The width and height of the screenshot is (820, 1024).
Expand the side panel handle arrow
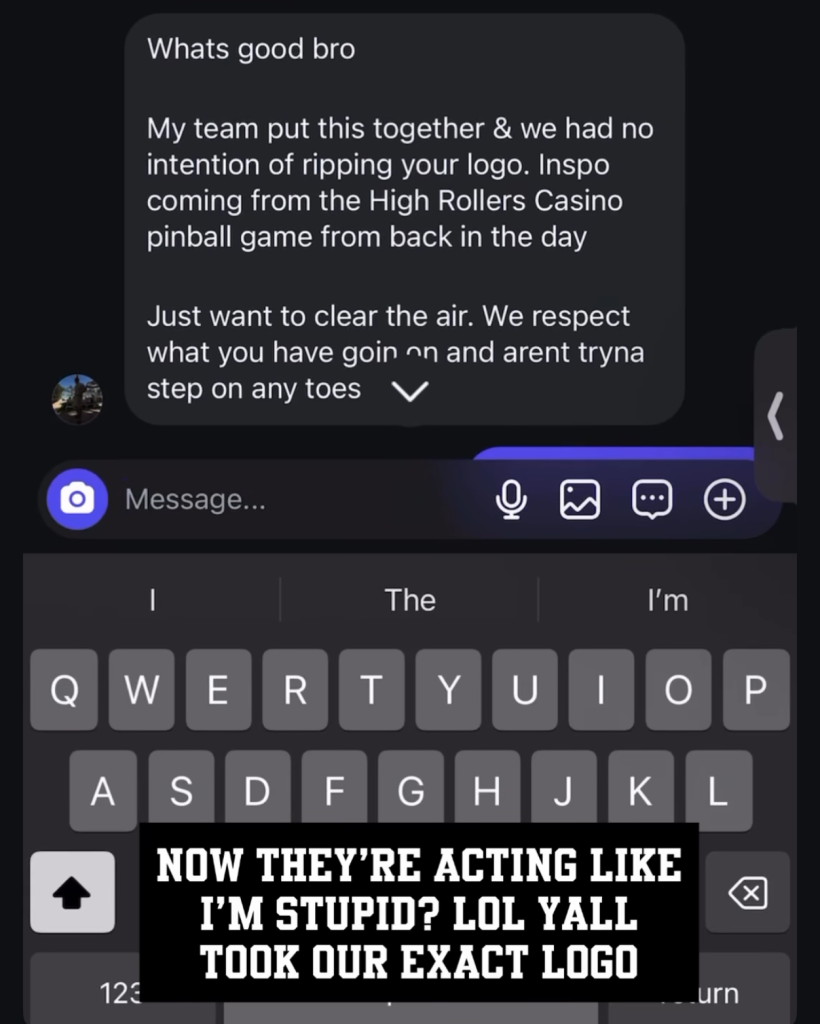[x=775, y=416]
